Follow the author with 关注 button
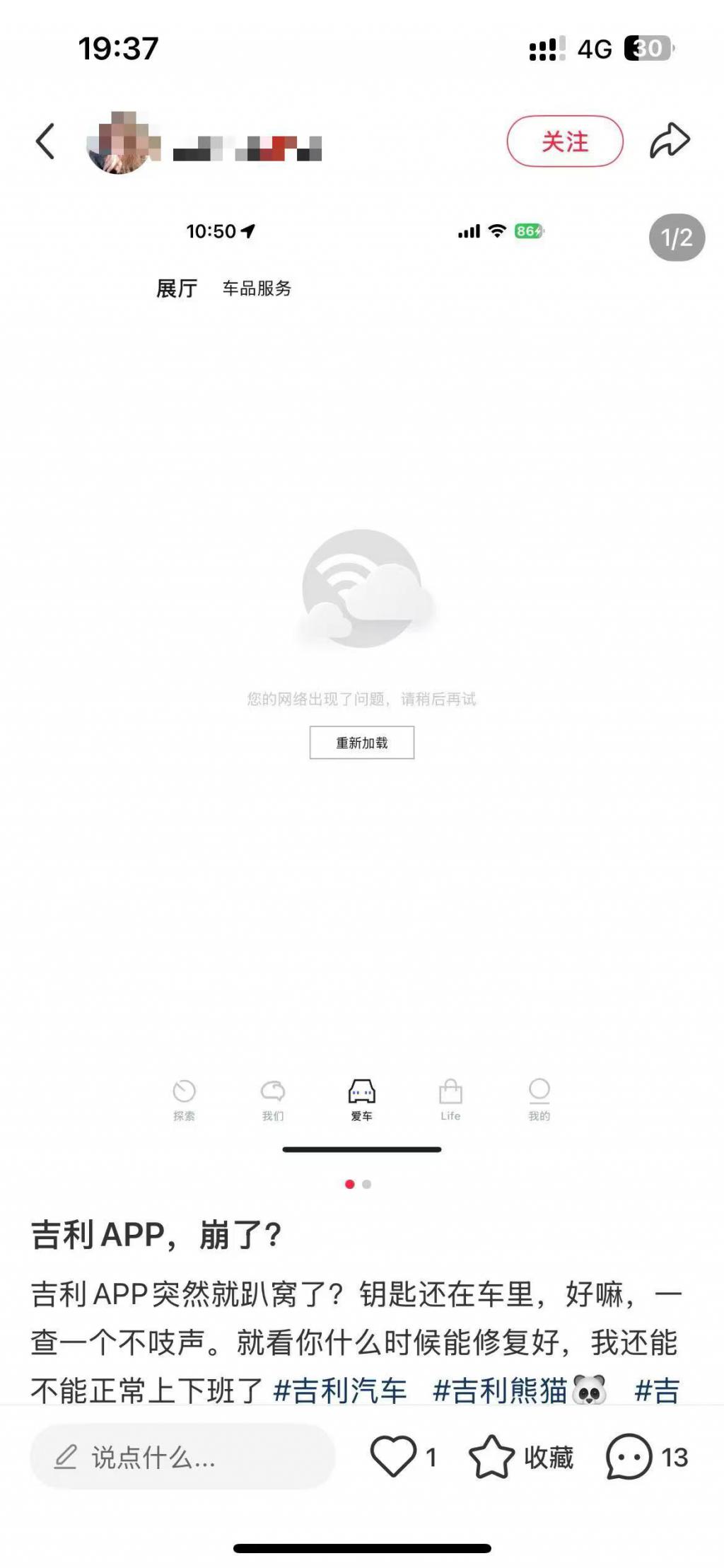This screenshot has width=724, height=1568. point(564,141)
